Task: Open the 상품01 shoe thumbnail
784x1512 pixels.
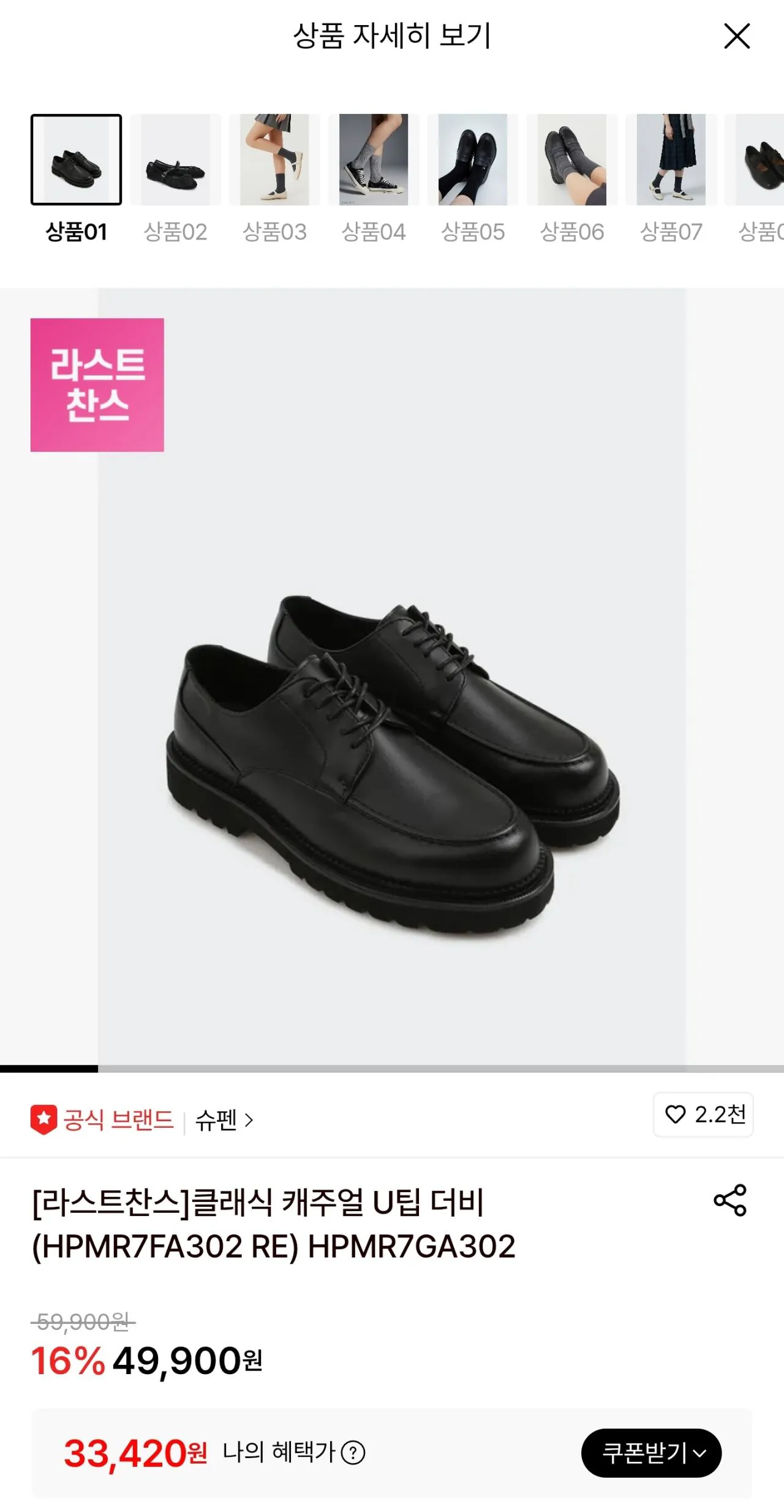Action: (x=77, y=159)
